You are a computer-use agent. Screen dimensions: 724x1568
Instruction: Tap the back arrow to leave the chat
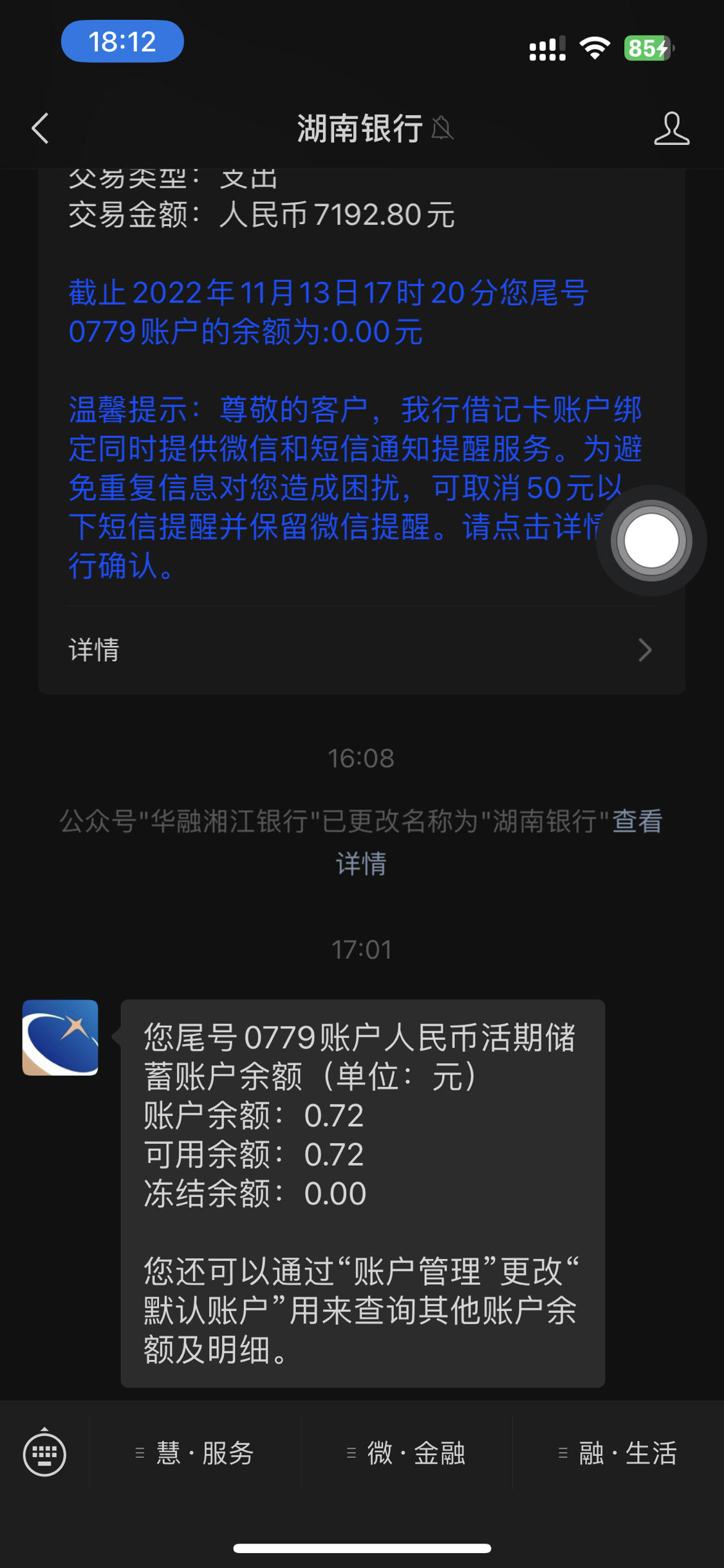(40, 129)
